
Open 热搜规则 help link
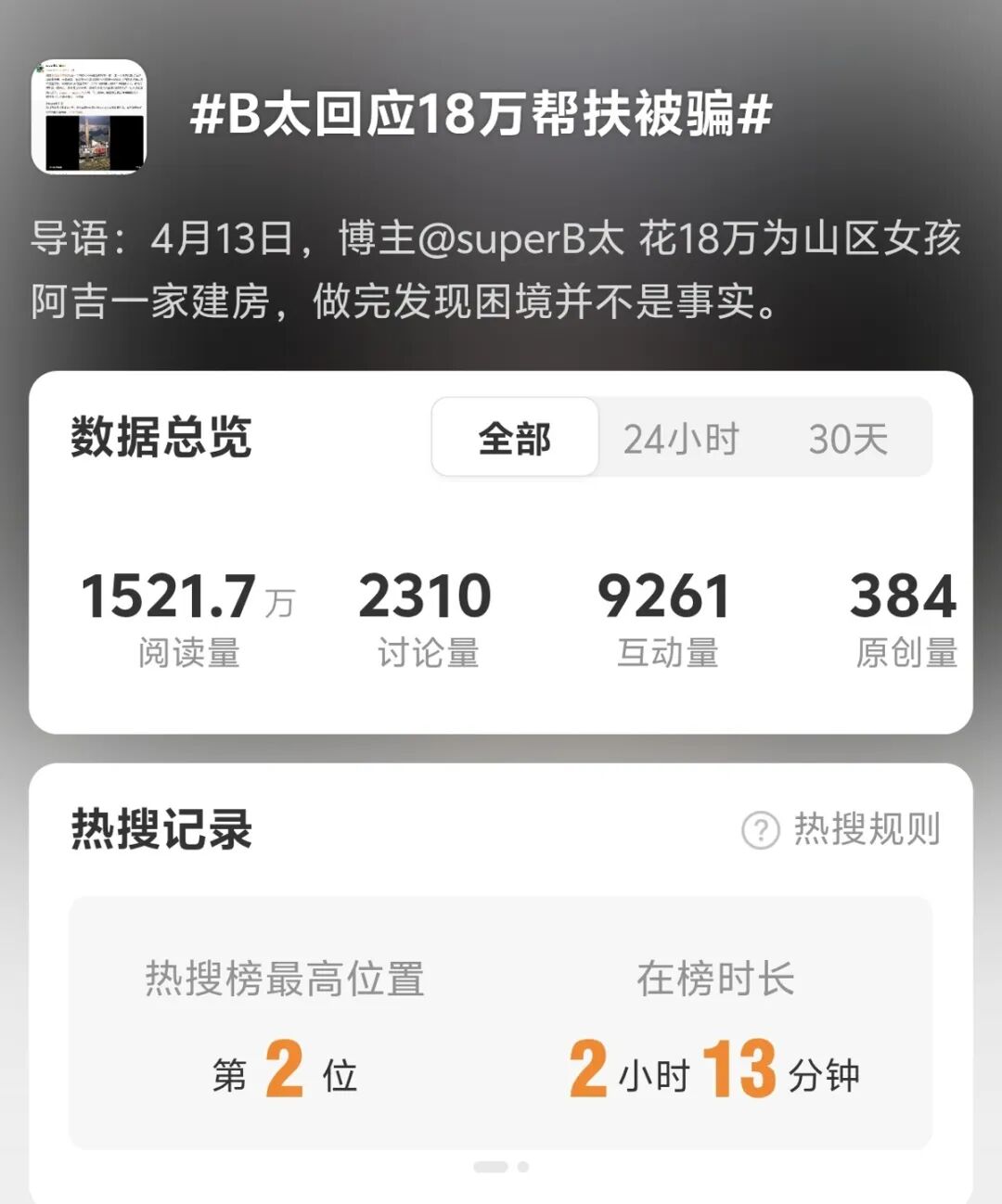842,829
